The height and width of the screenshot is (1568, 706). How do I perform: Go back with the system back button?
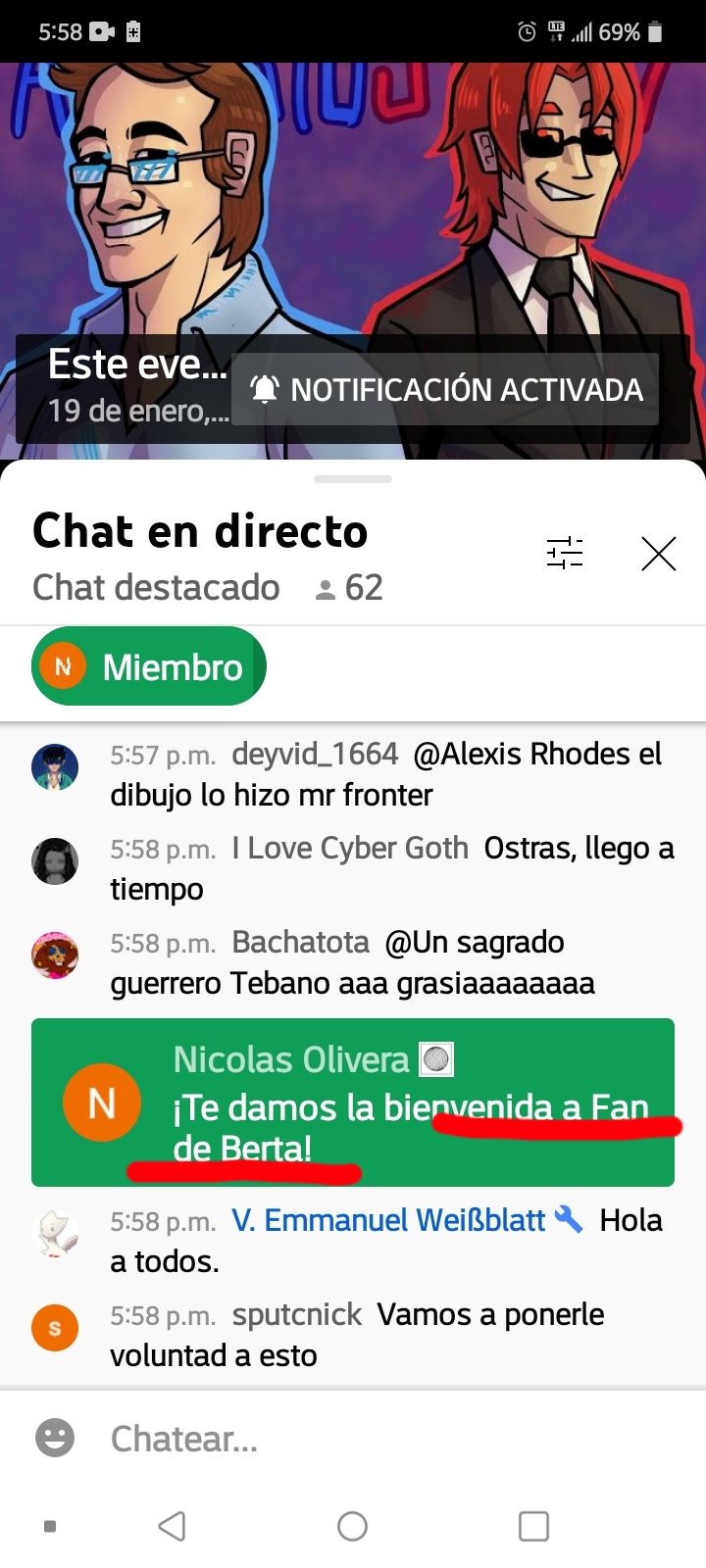(x=172, y=1526)
